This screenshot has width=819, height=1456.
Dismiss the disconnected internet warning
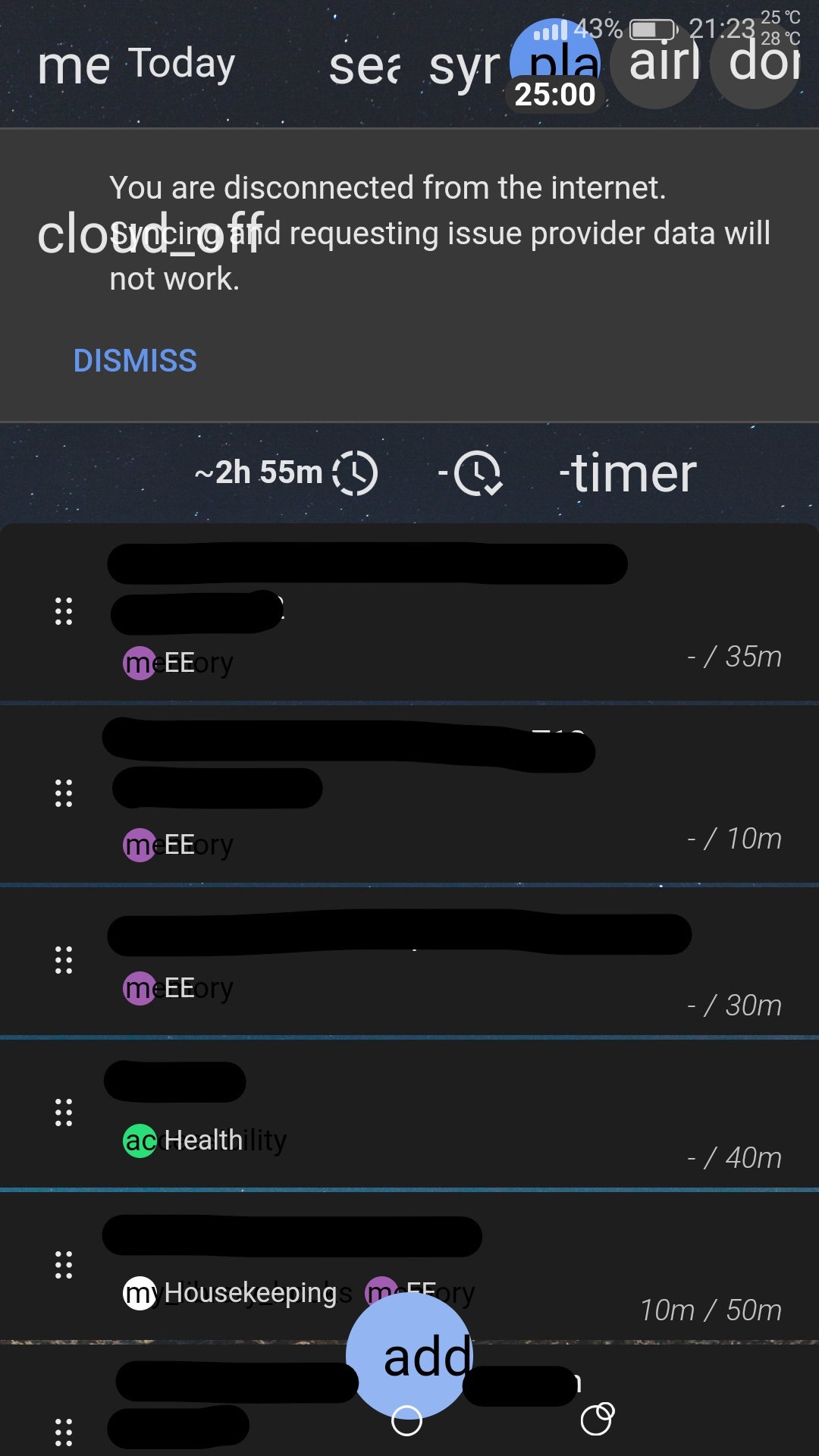(135, 361)
